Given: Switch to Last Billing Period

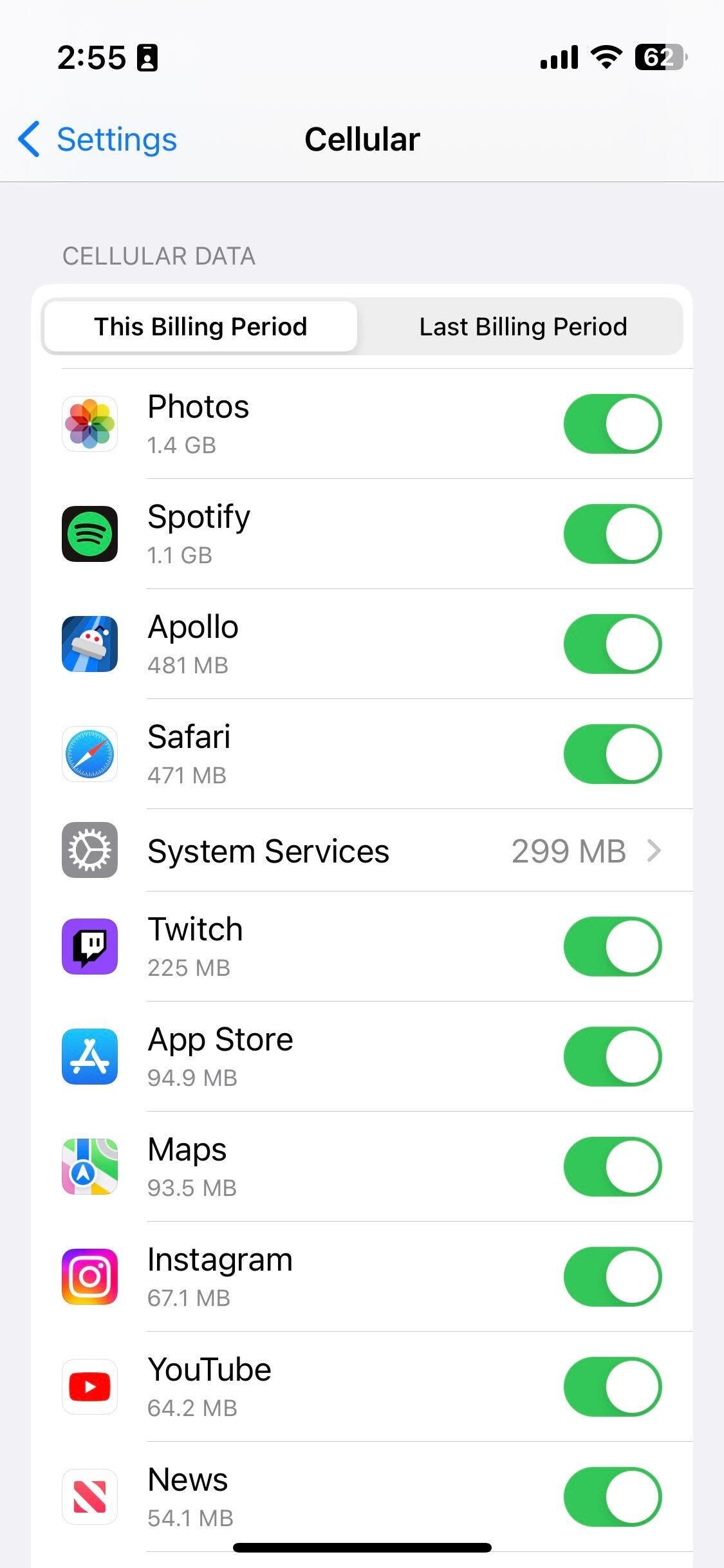Looking at the screenshot, I should 523,327.
